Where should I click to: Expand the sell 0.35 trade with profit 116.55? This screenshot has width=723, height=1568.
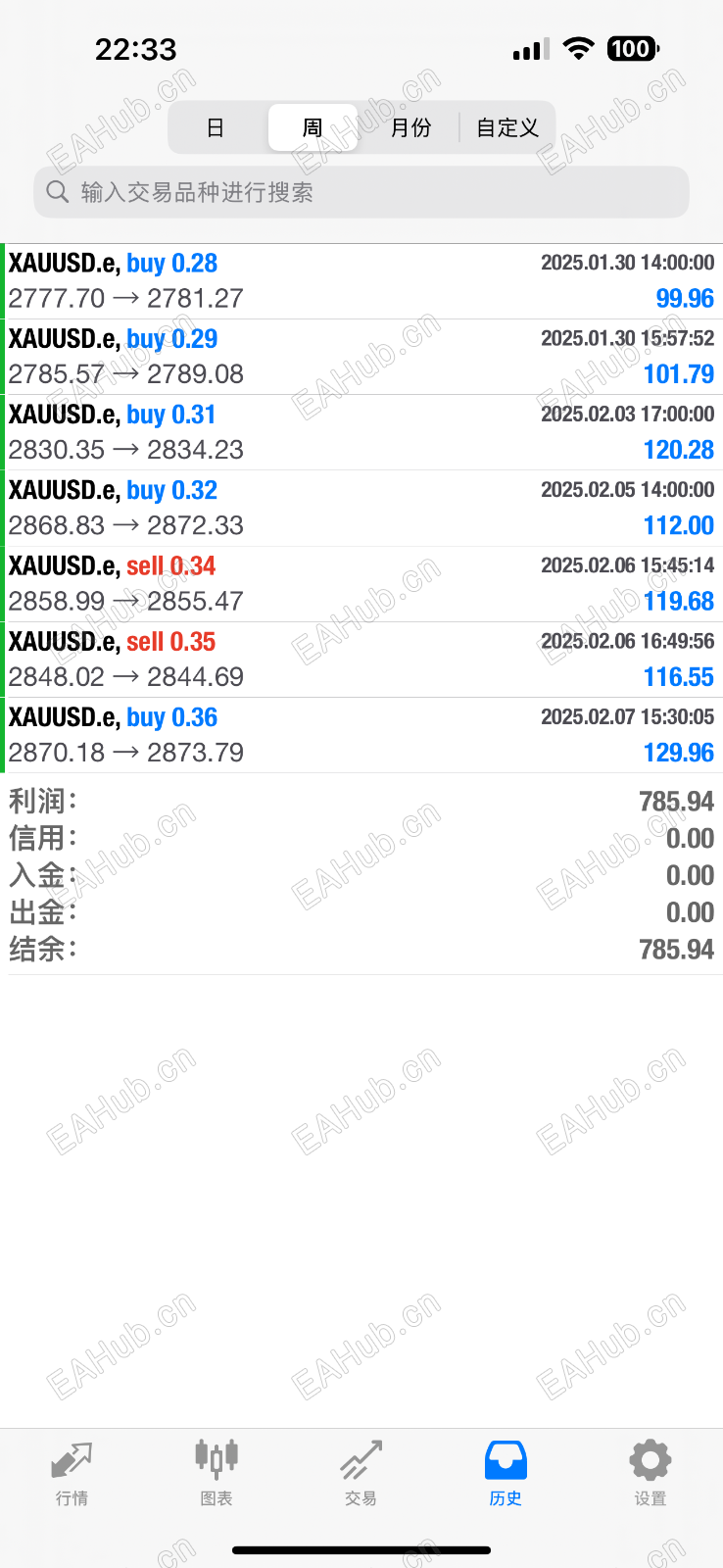(361, 660)
